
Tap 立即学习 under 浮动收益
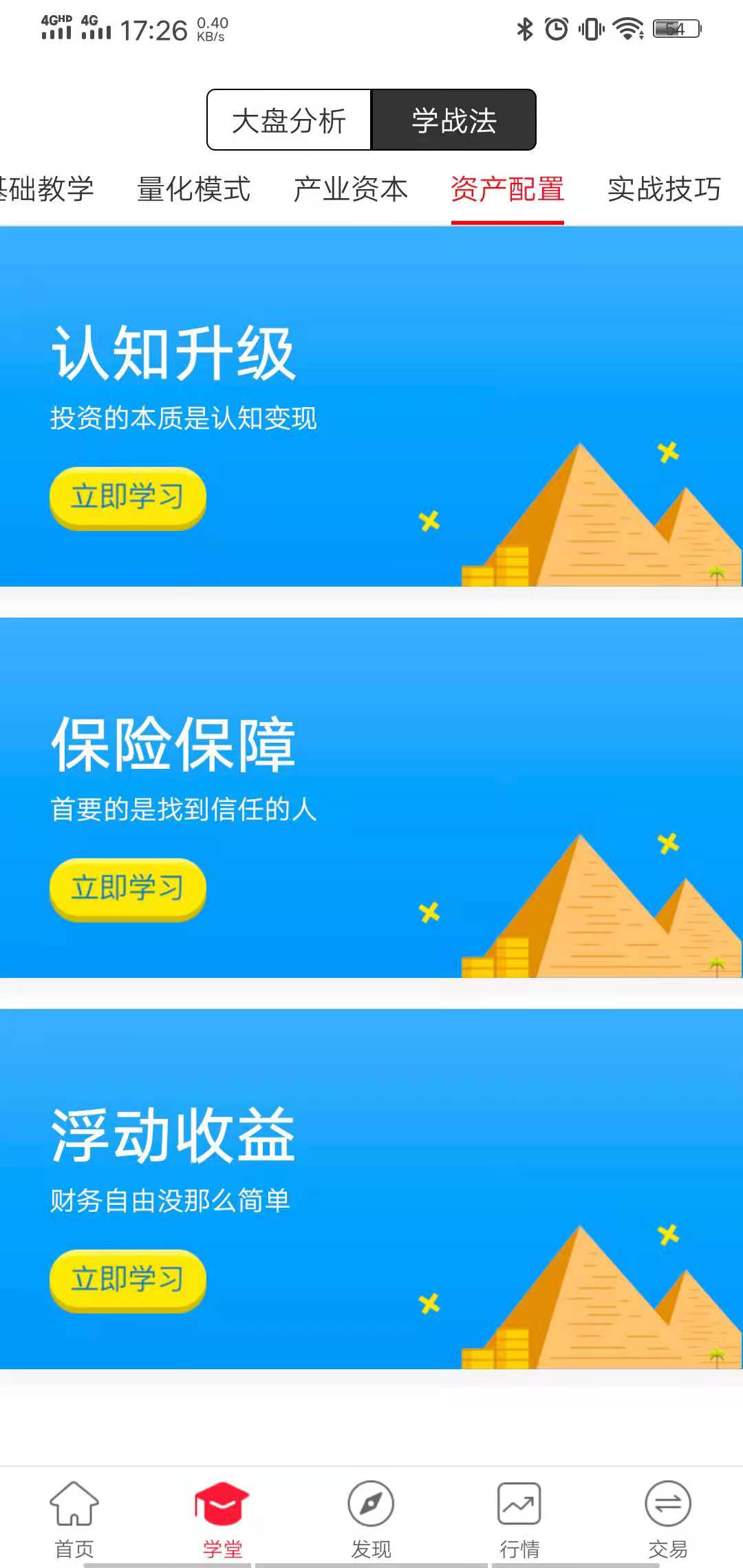[x=128, y=1280]
